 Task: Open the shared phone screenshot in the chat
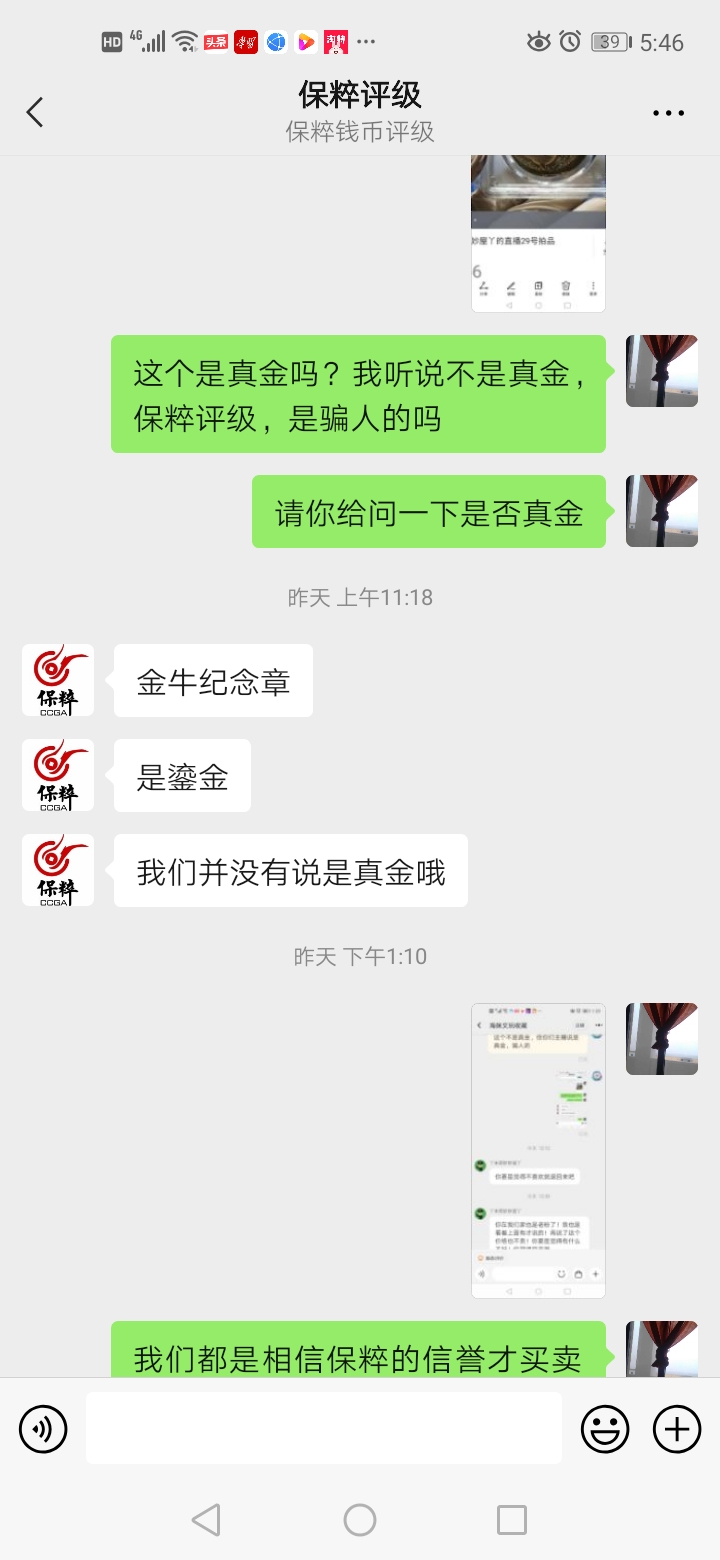click(x=538, y=1148)
